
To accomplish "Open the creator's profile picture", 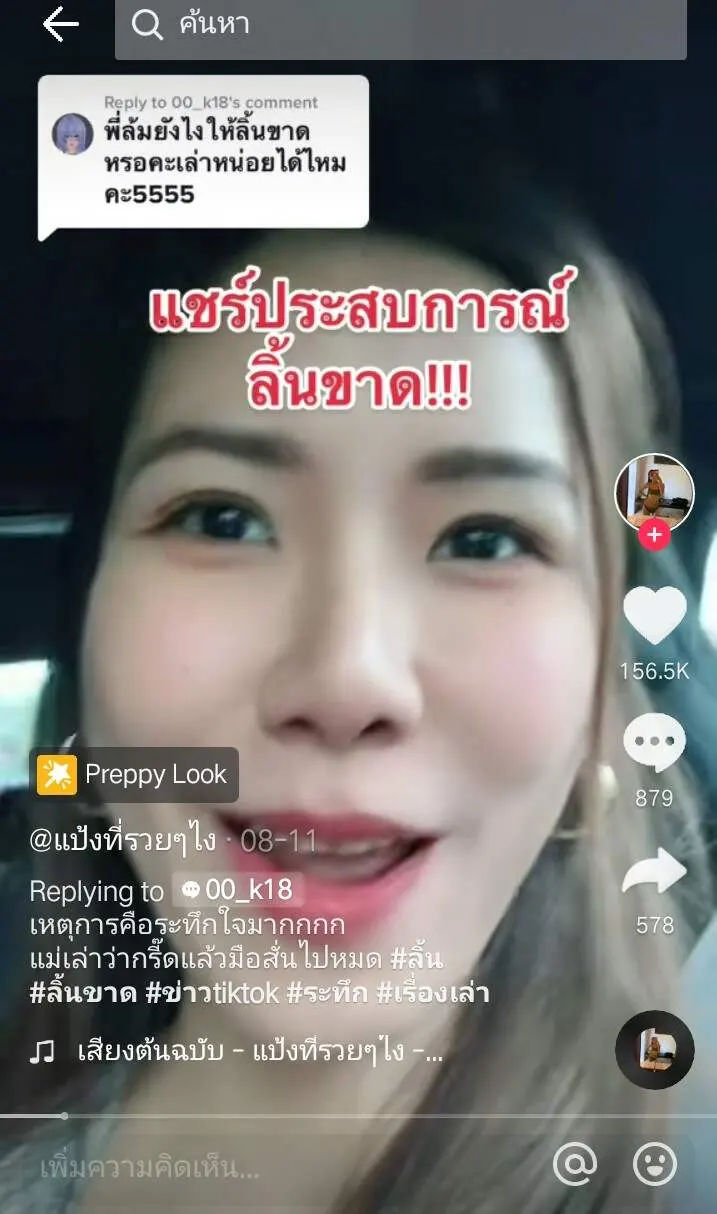I will (654, 492).
